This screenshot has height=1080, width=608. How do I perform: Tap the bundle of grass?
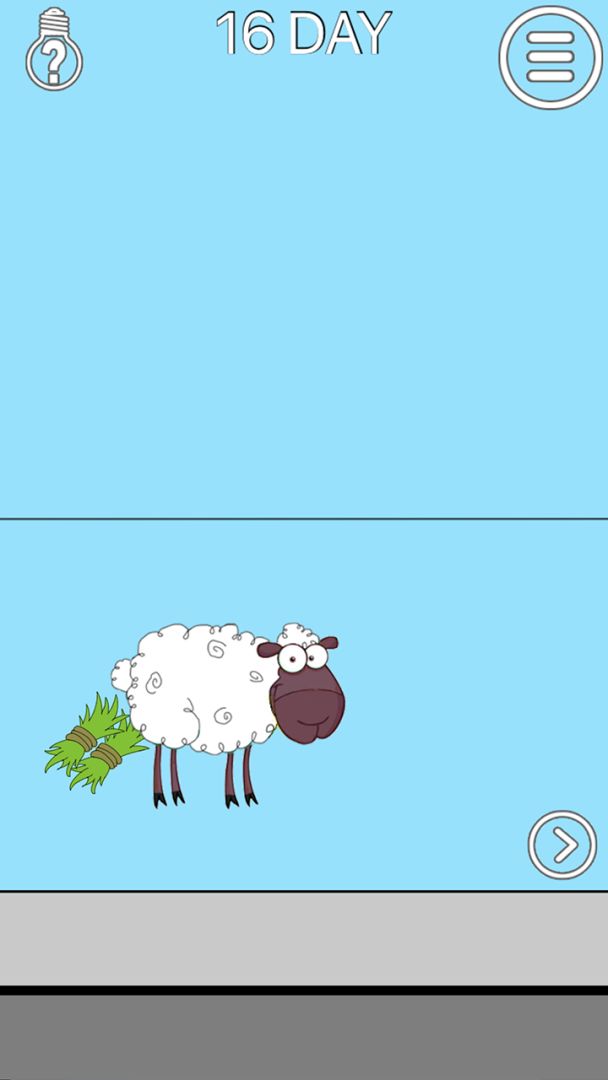(92, 745)
